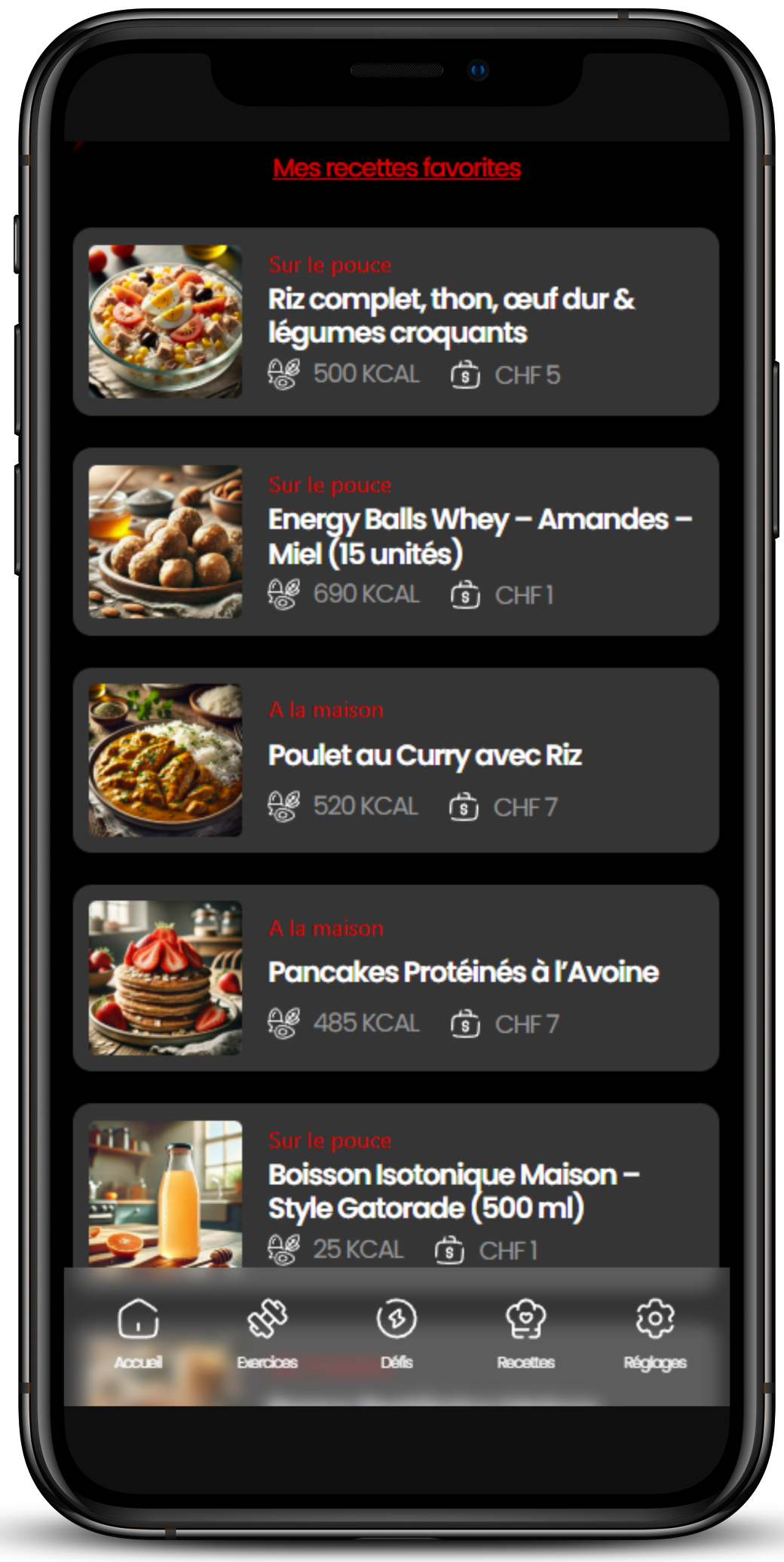Open the Riz complet, thon recipe card
The width and height of the screenshot is (784, 1562).
(x=396, y=322)
